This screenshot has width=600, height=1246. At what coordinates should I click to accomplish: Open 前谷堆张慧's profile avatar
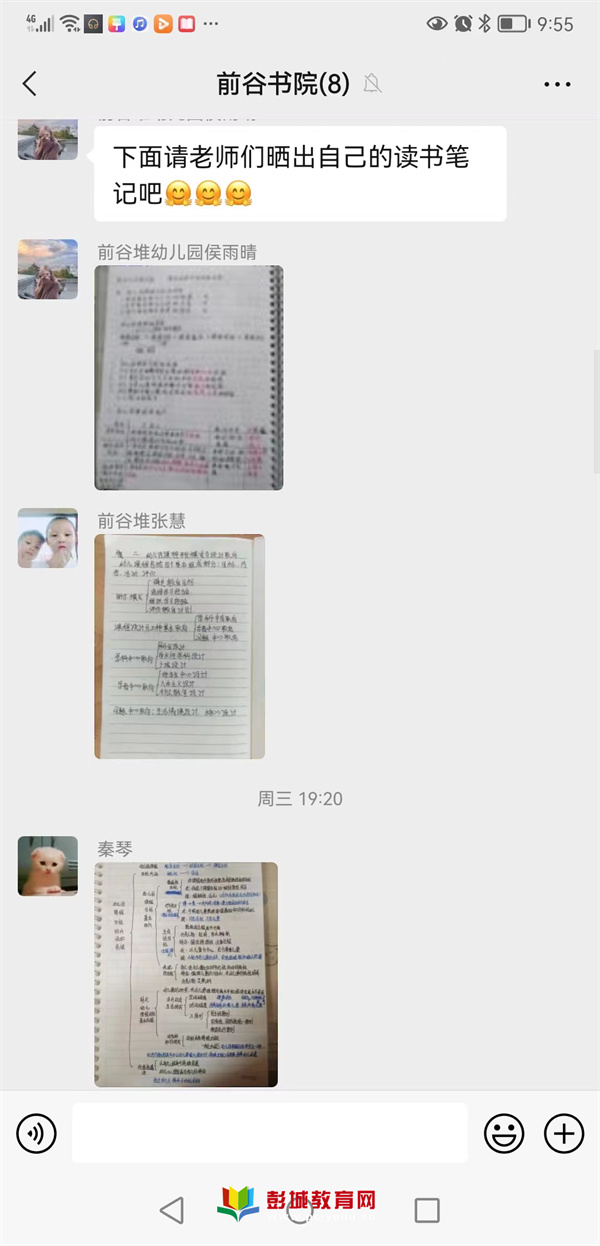(x=48, y=538)
